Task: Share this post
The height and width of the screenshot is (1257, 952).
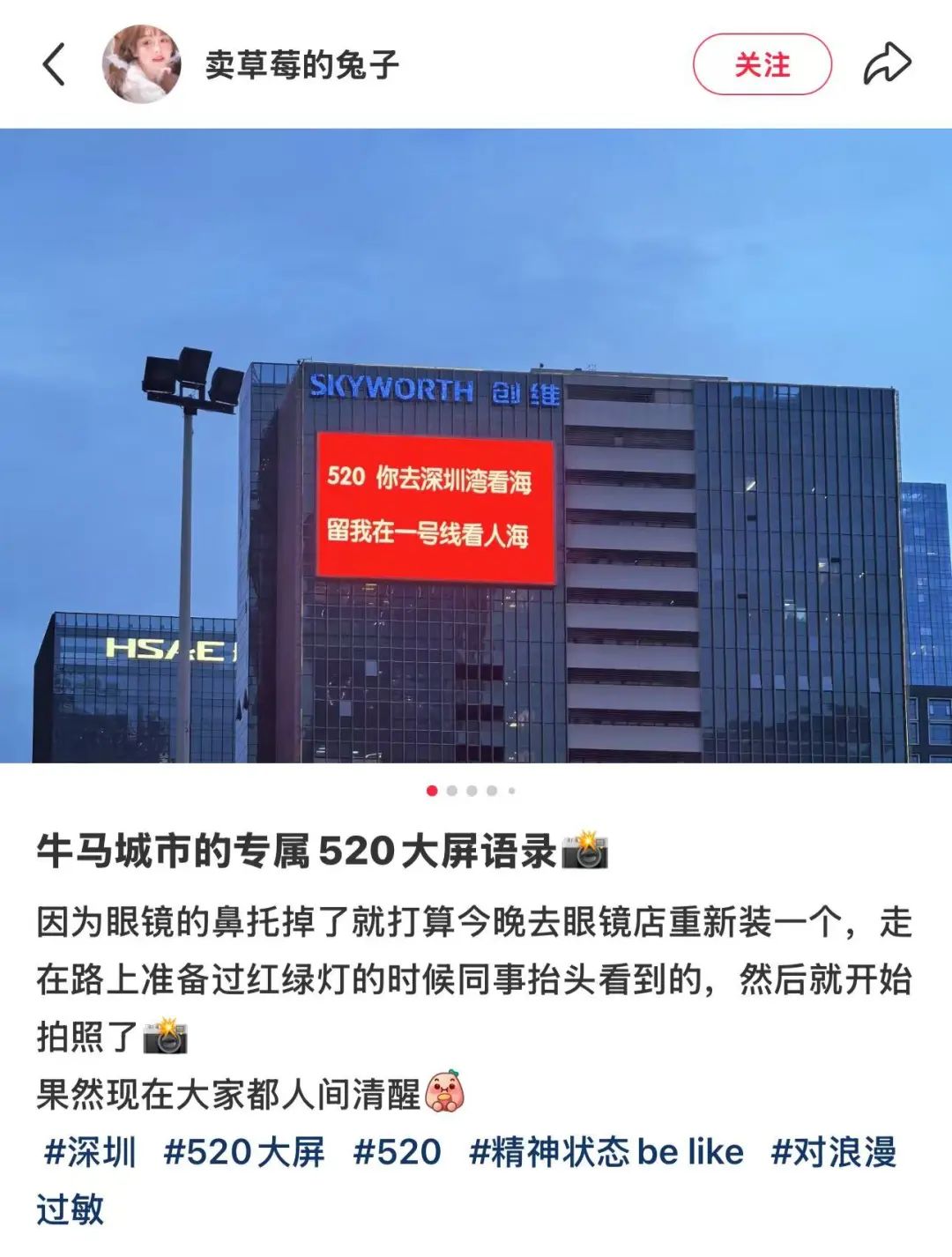Action: click(x=886, y=64)
